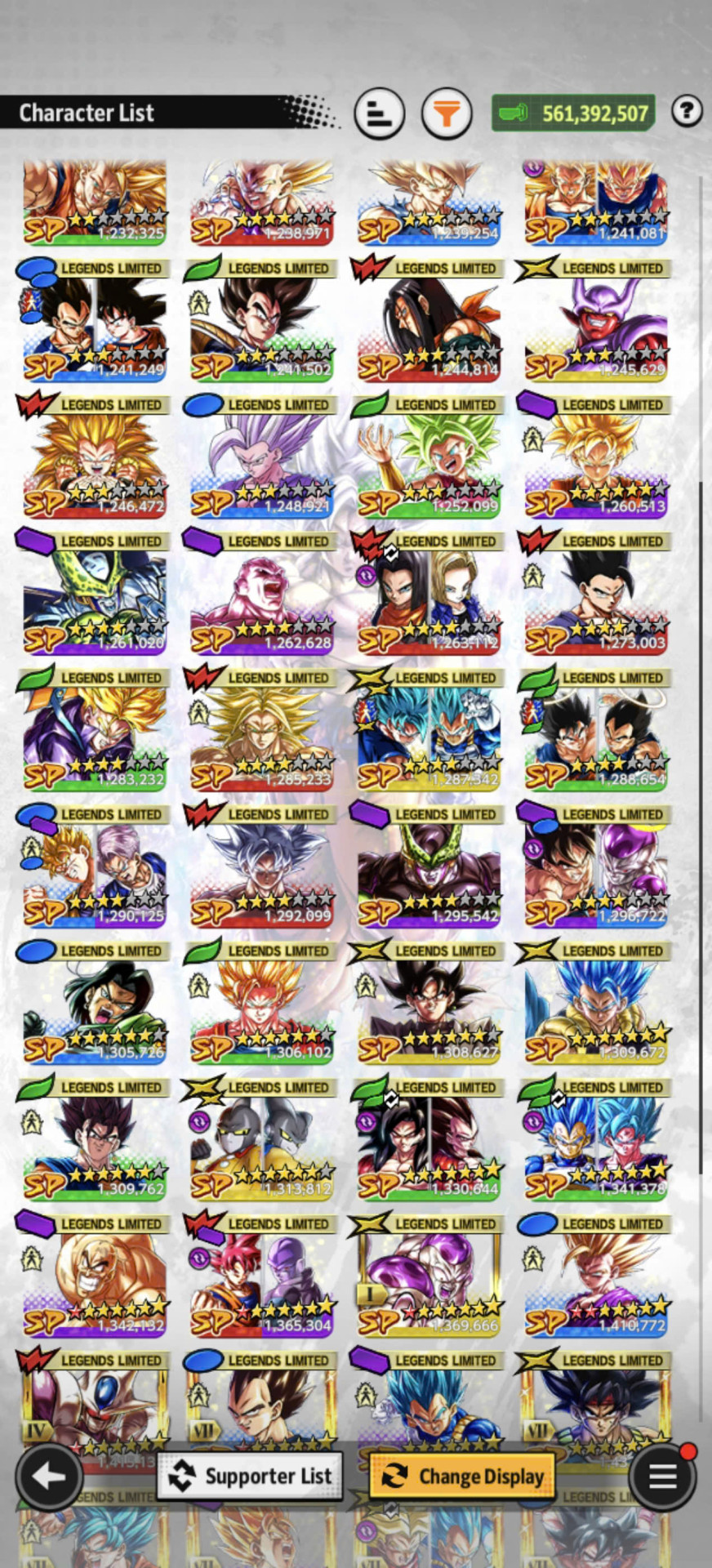This screenshot has height=1568, width=712.
Task: Open the character card showing 1,309,672
Action: point(596,1002)
